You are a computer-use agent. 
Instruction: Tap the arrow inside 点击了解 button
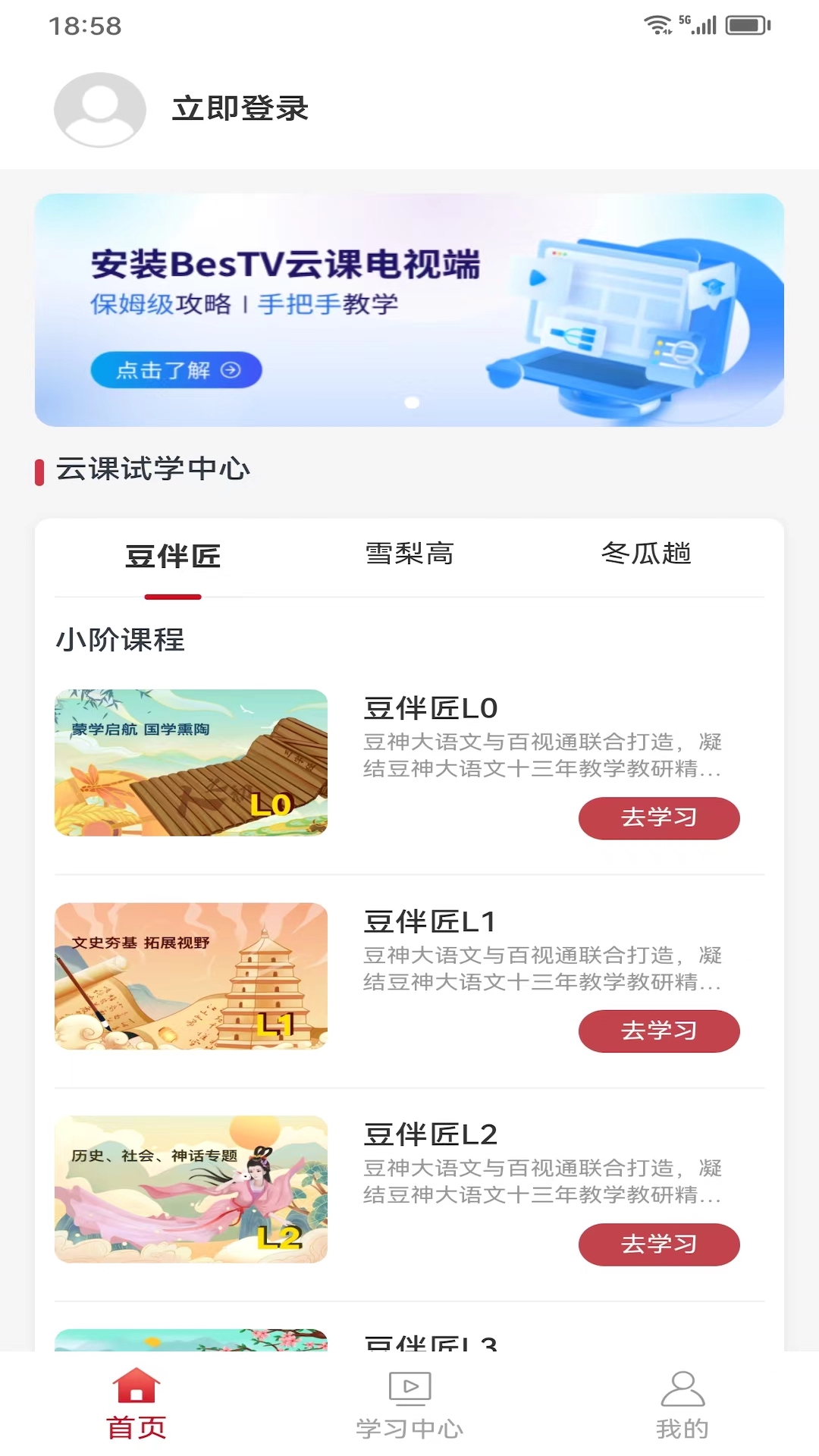click(230, 369)
